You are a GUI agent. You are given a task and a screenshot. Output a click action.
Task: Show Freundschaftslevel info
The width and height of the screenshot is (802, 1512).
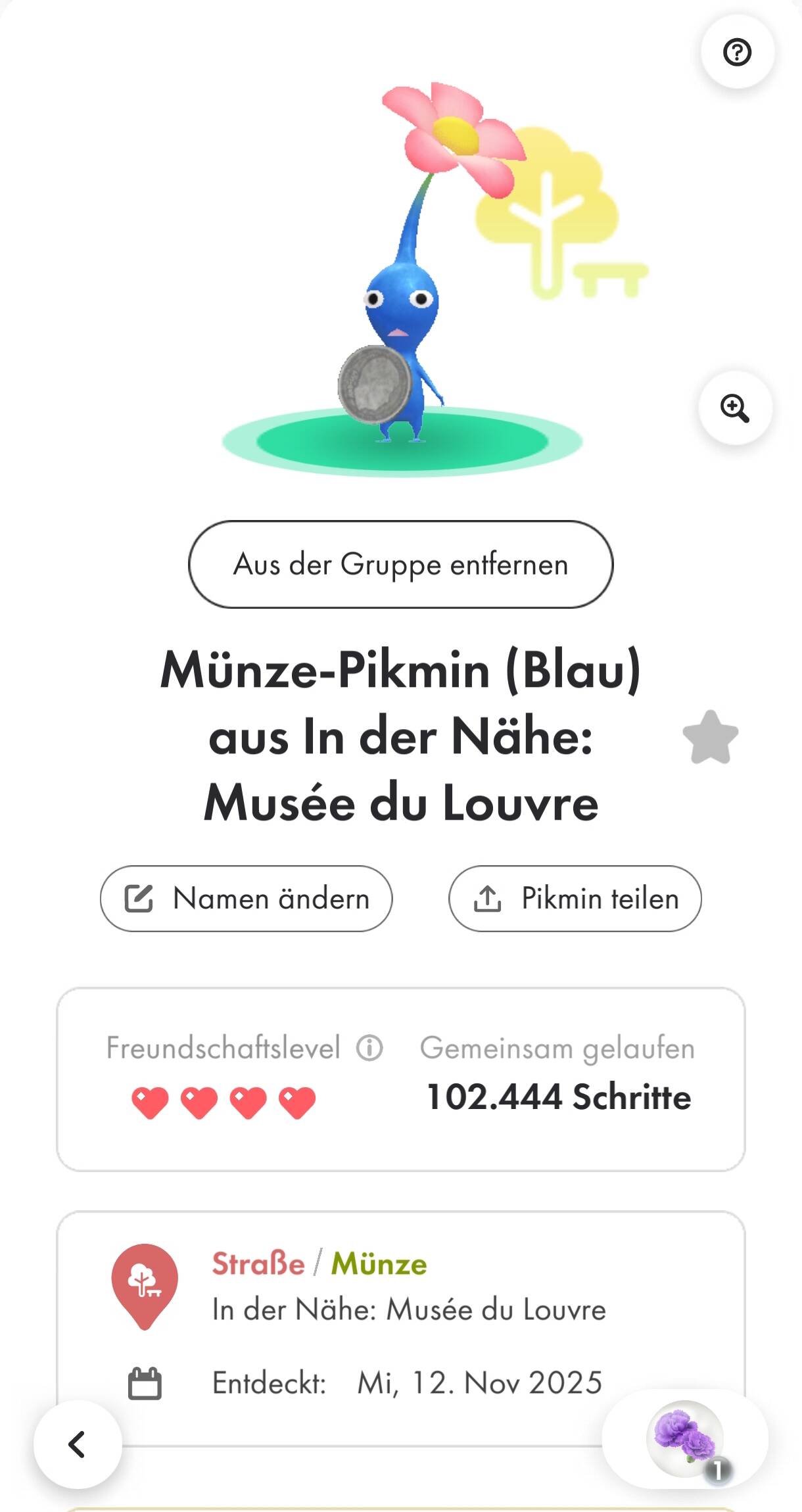click(369, 1048)
